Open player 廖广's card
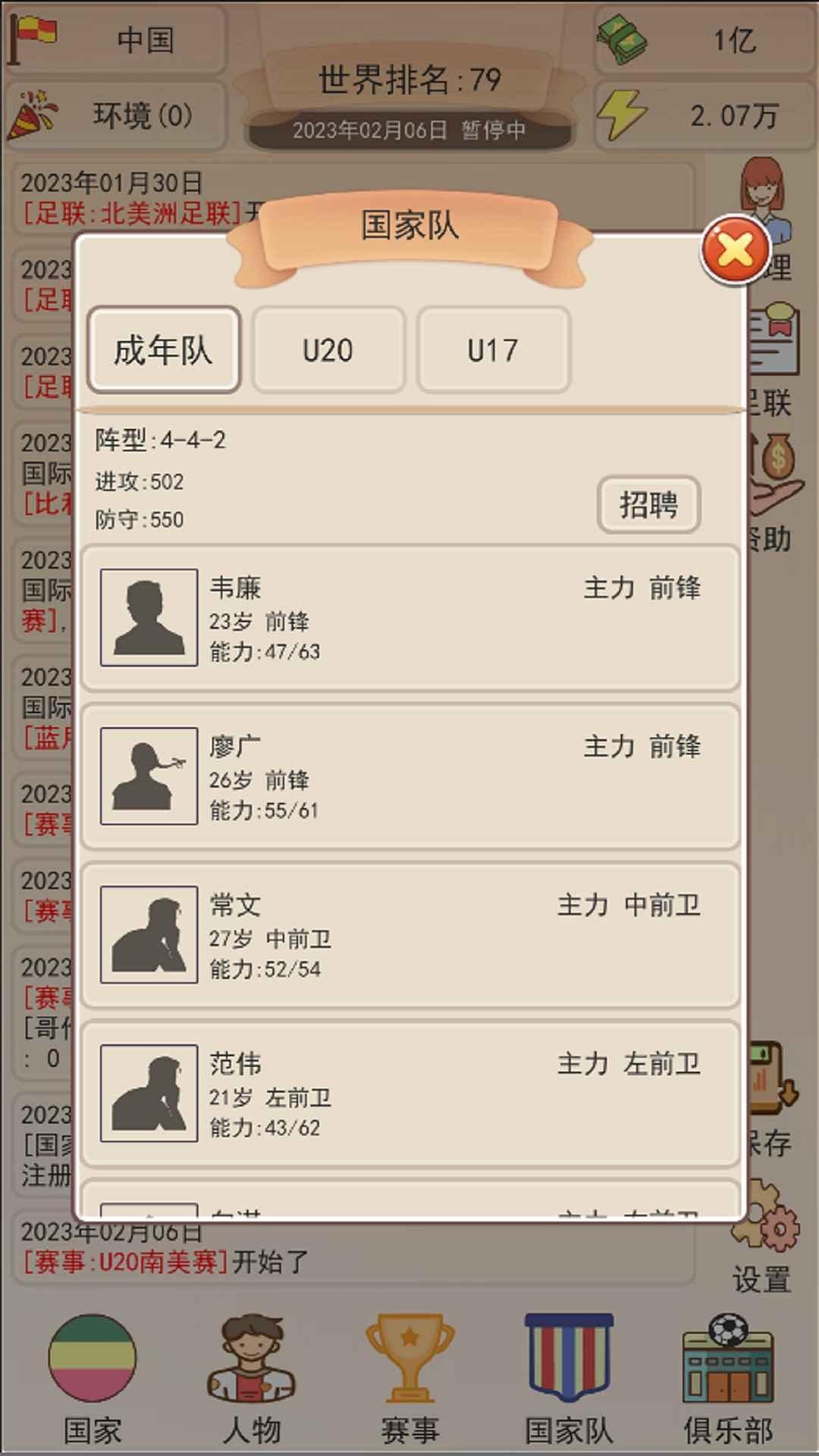 [x=410, y=777]
